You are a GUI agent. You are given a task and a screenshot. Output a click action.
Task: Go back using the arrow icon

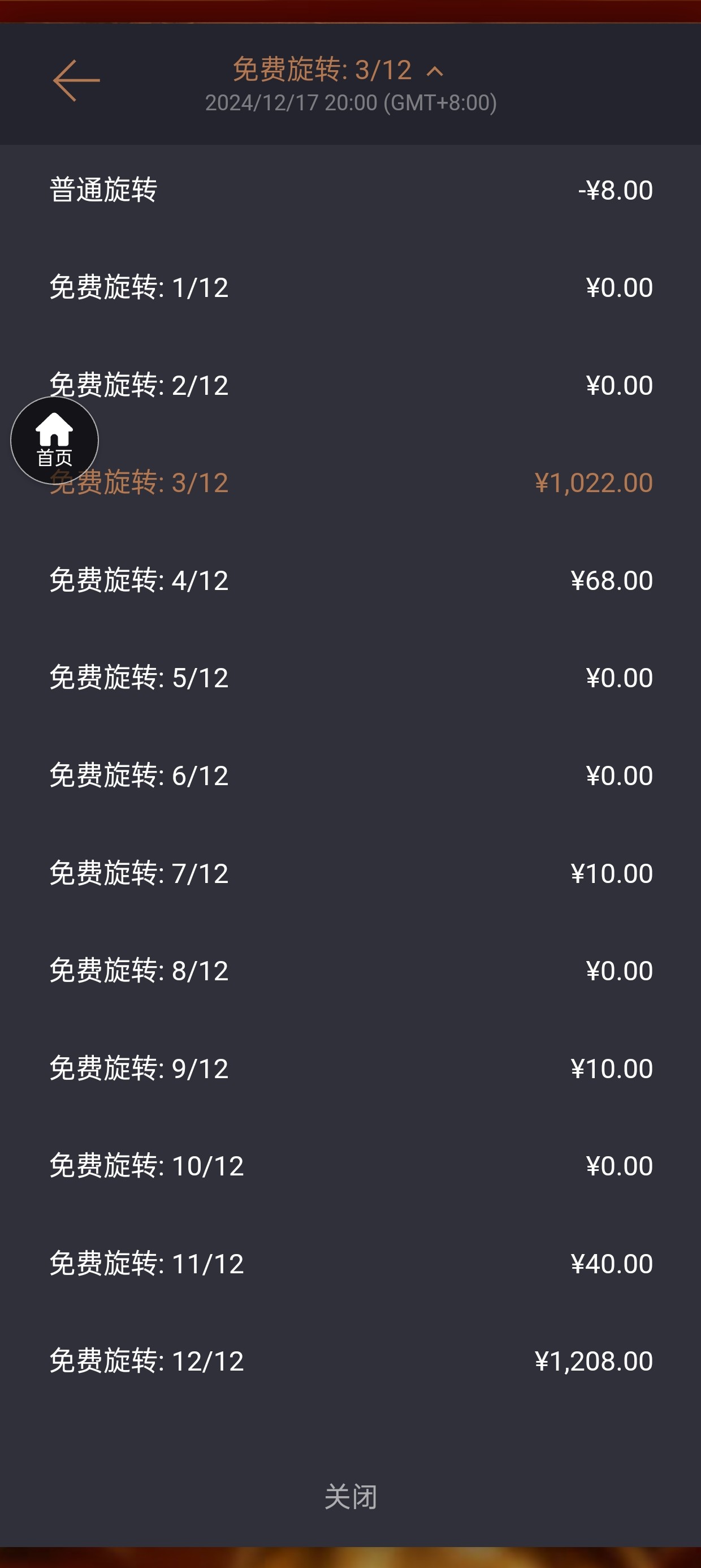pyautogui.click(x=76, y=80)
